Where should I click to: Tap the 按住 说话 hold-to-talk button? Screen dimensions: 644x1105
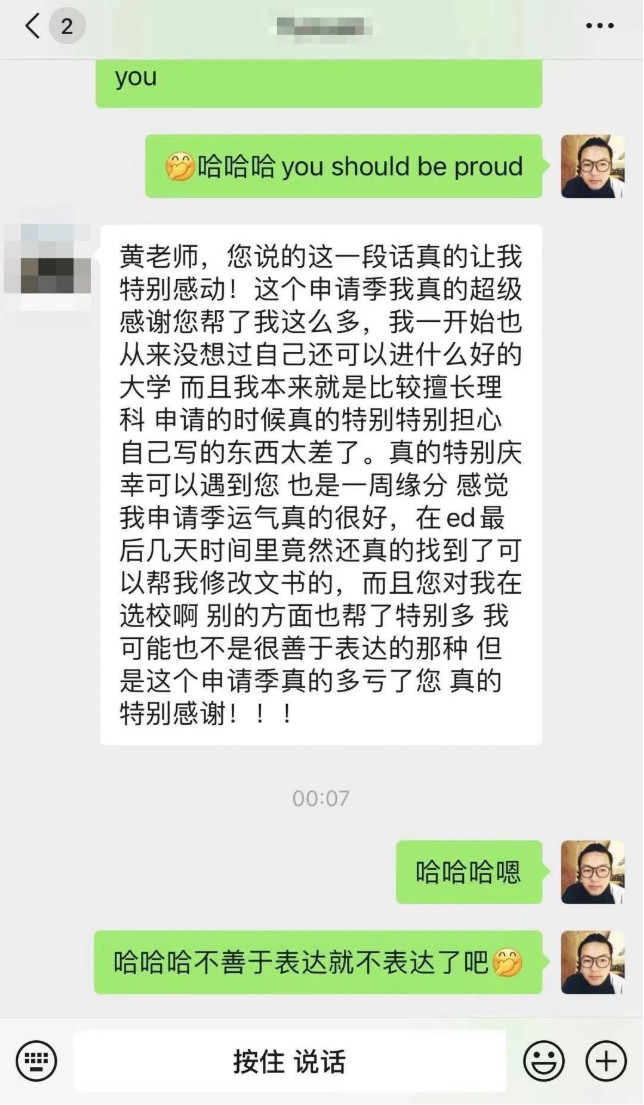click(290, 1061)
